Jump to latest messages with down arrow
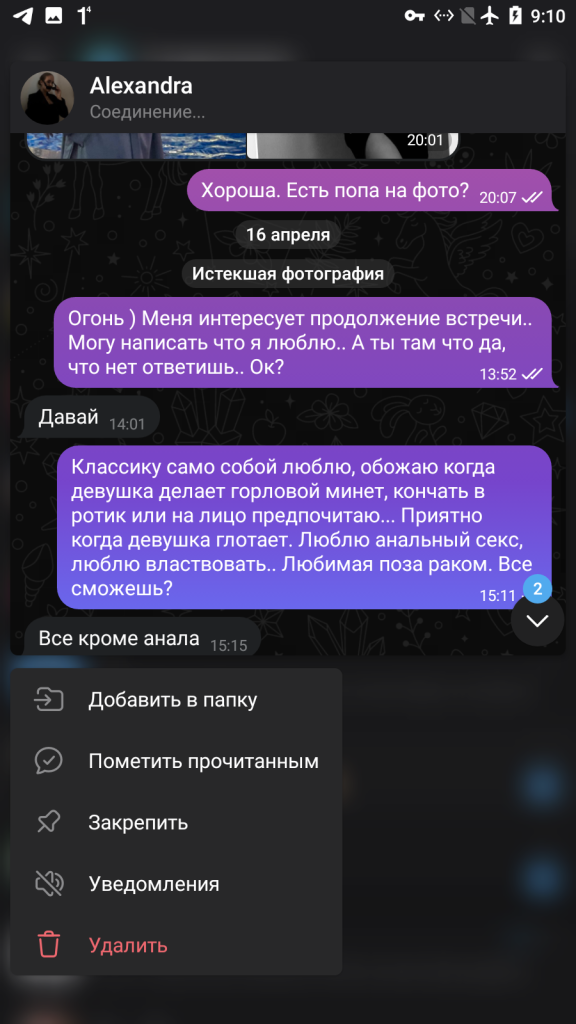576x1024 pixels. tap(537, 620)
